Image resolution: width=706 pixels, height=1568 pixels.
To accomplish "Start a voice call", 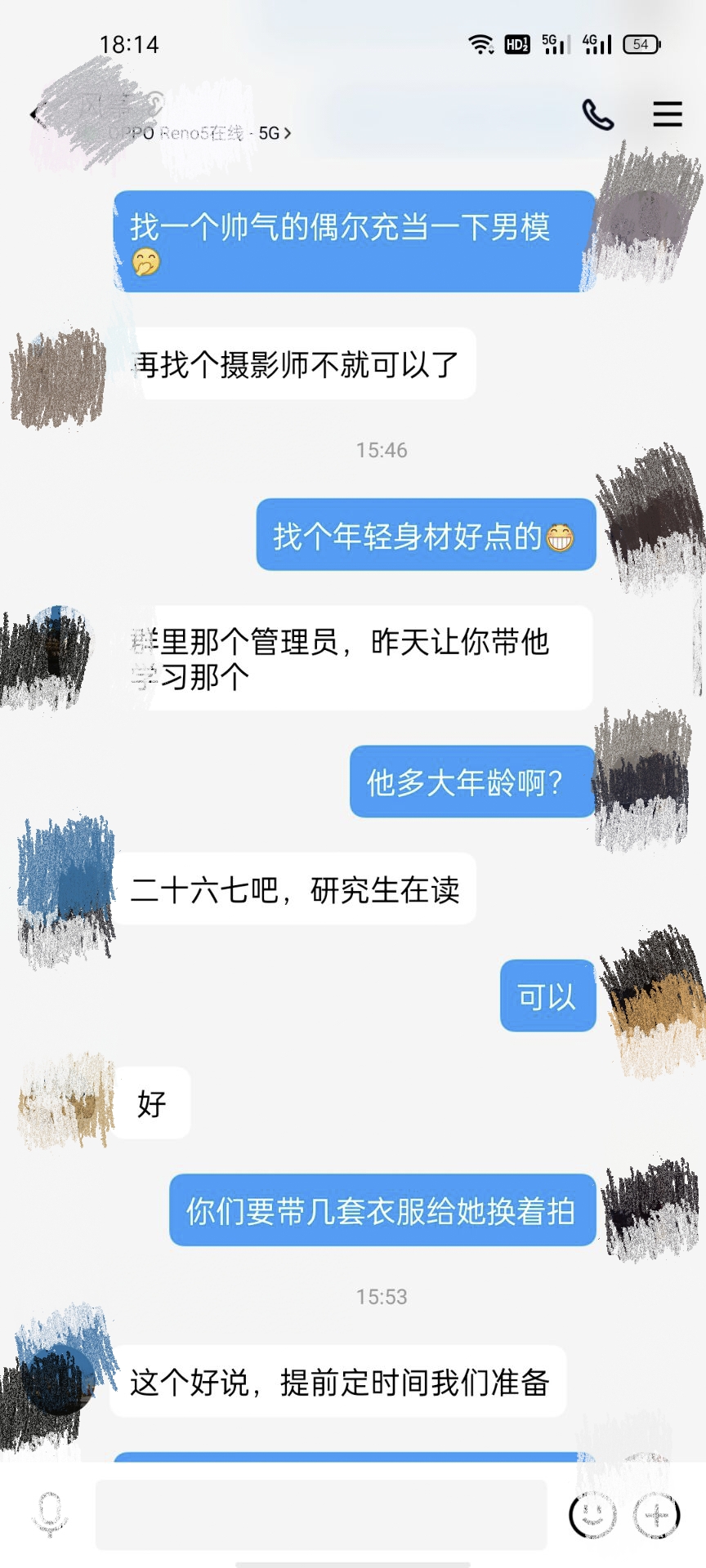I will click(597, 115).
